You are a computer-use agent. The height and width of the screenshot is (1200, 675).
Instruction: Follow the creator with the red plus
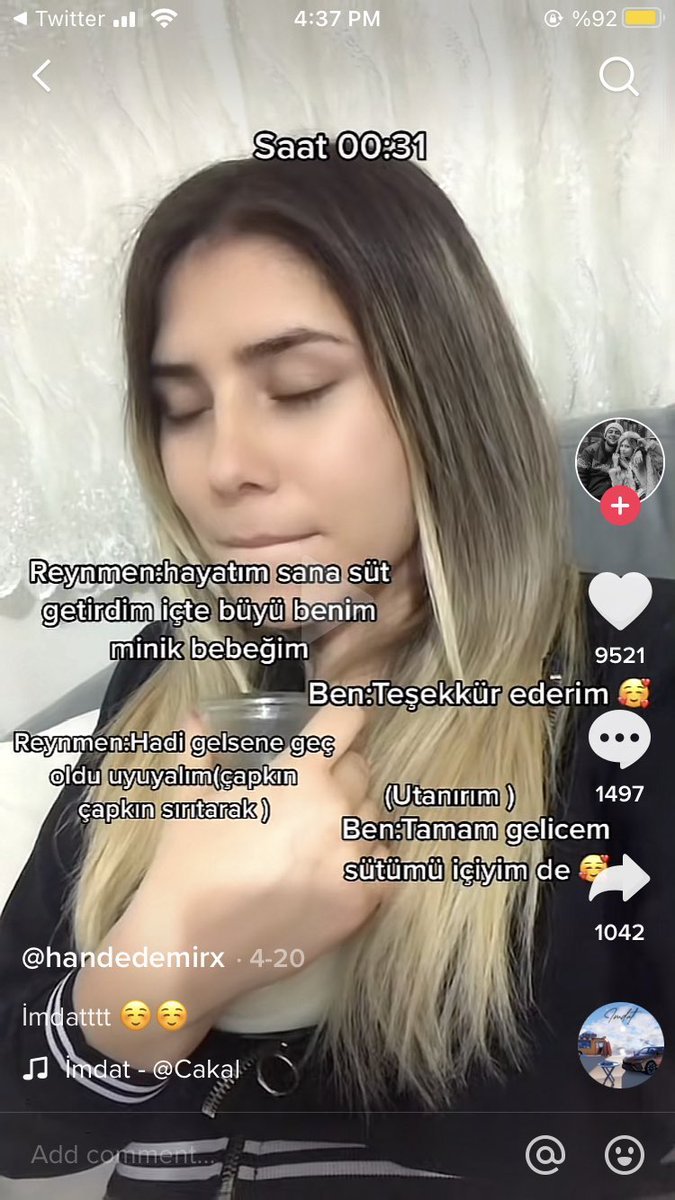pos(620,506)
